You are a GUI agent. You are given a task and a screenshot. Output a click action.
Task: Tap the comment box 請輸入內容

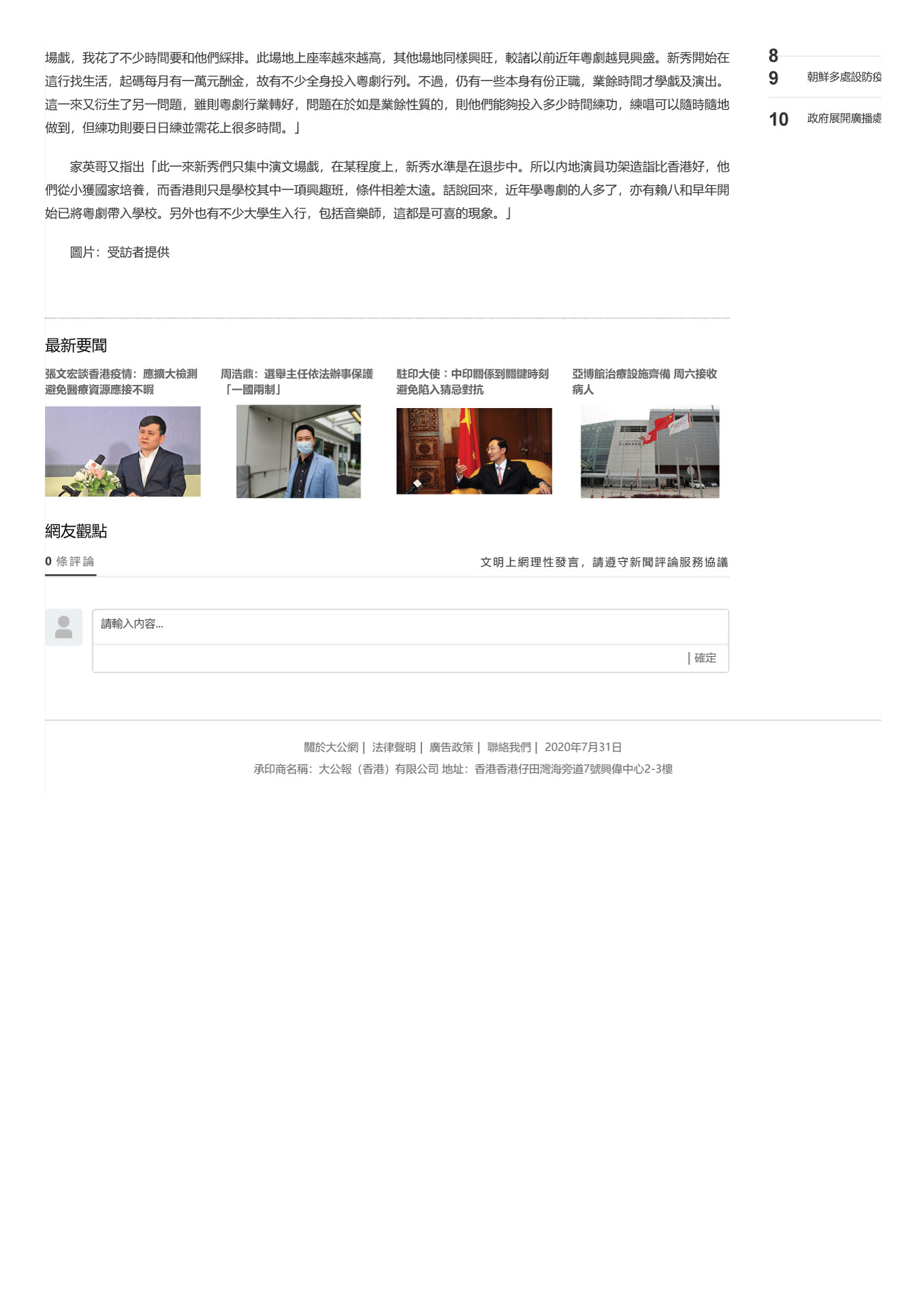410,624
